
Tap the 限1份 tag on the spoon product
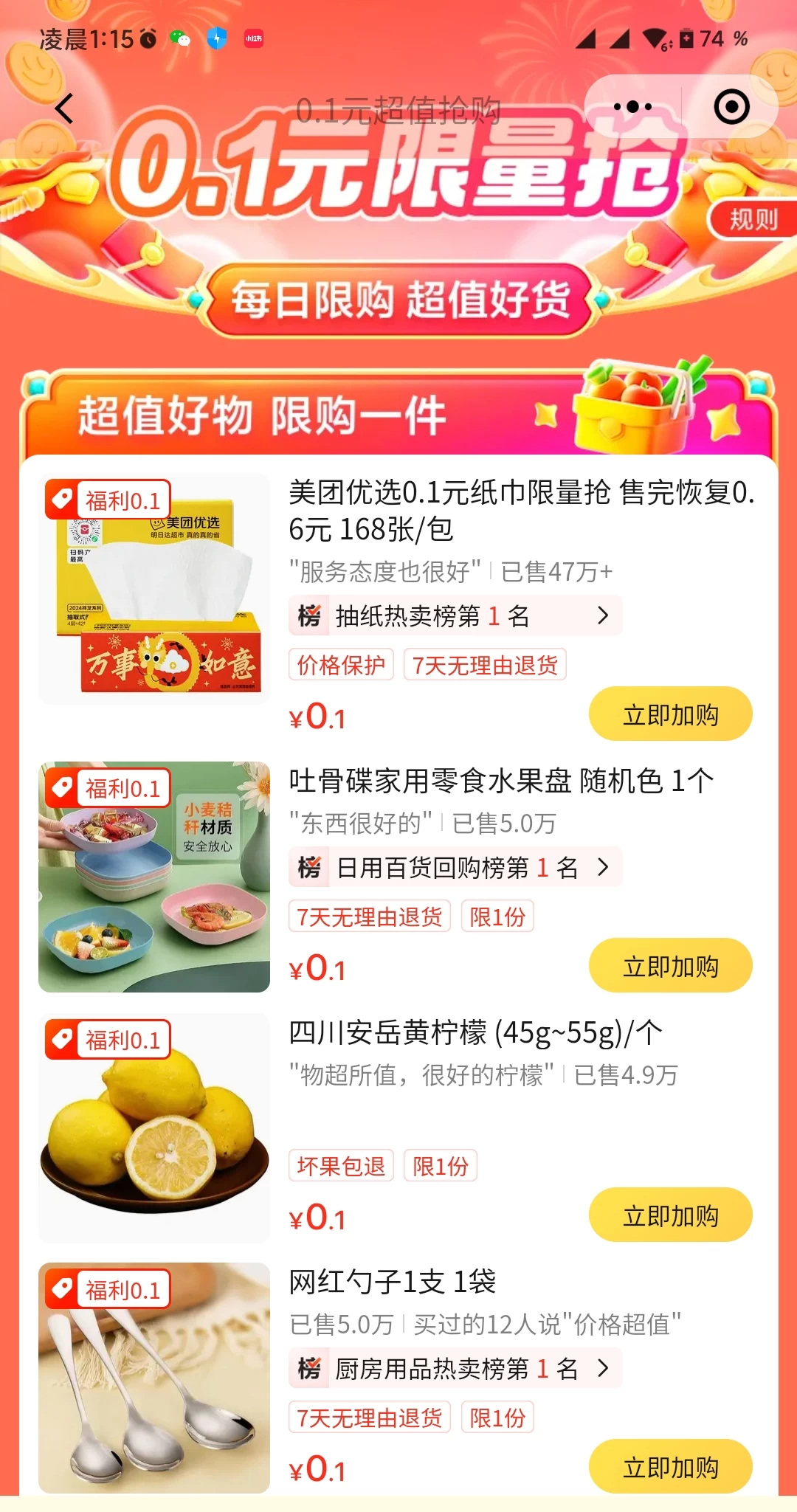click(x=498, y=1417)
